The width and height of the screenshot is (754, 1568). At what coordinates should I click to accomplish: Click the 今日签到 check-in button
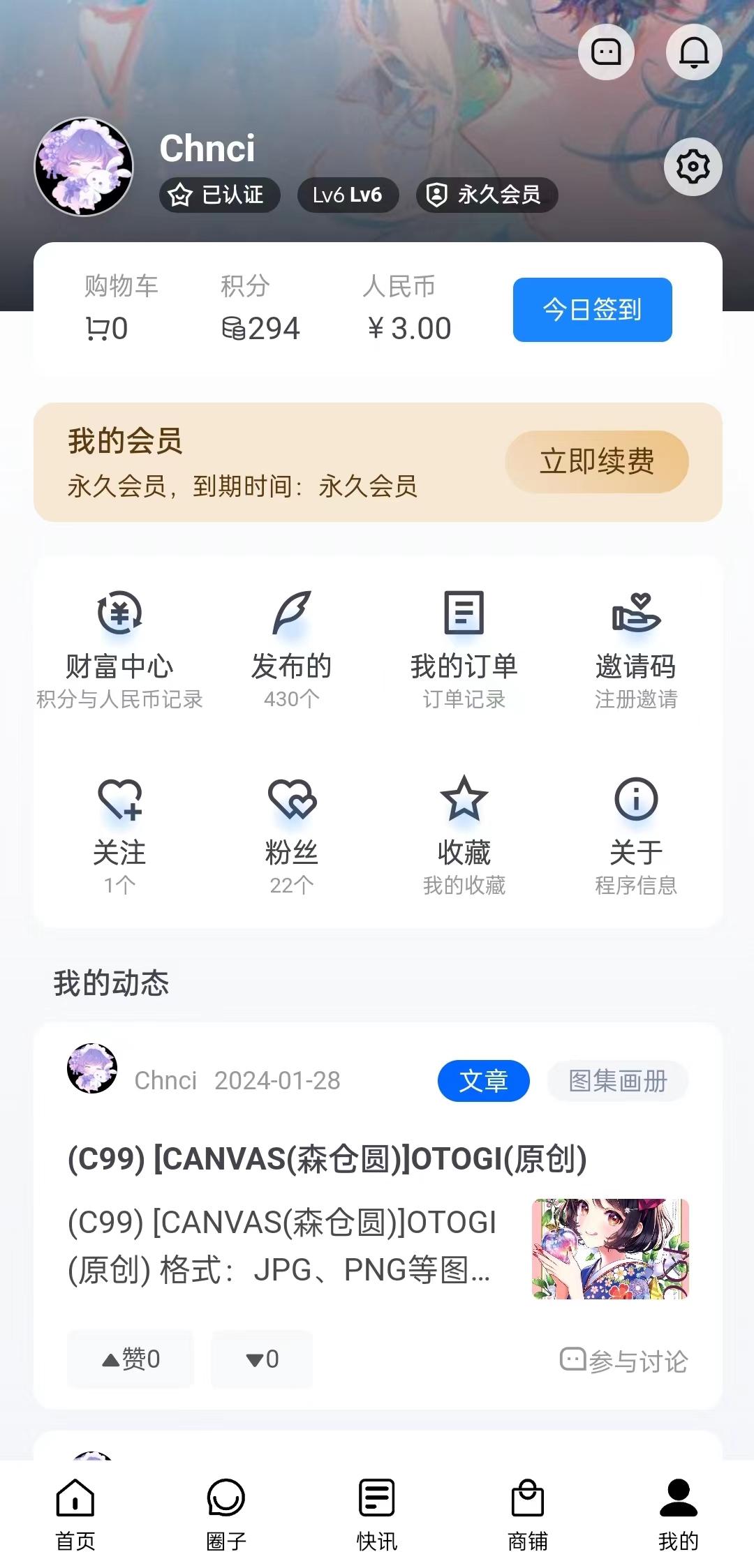point(591,309)
